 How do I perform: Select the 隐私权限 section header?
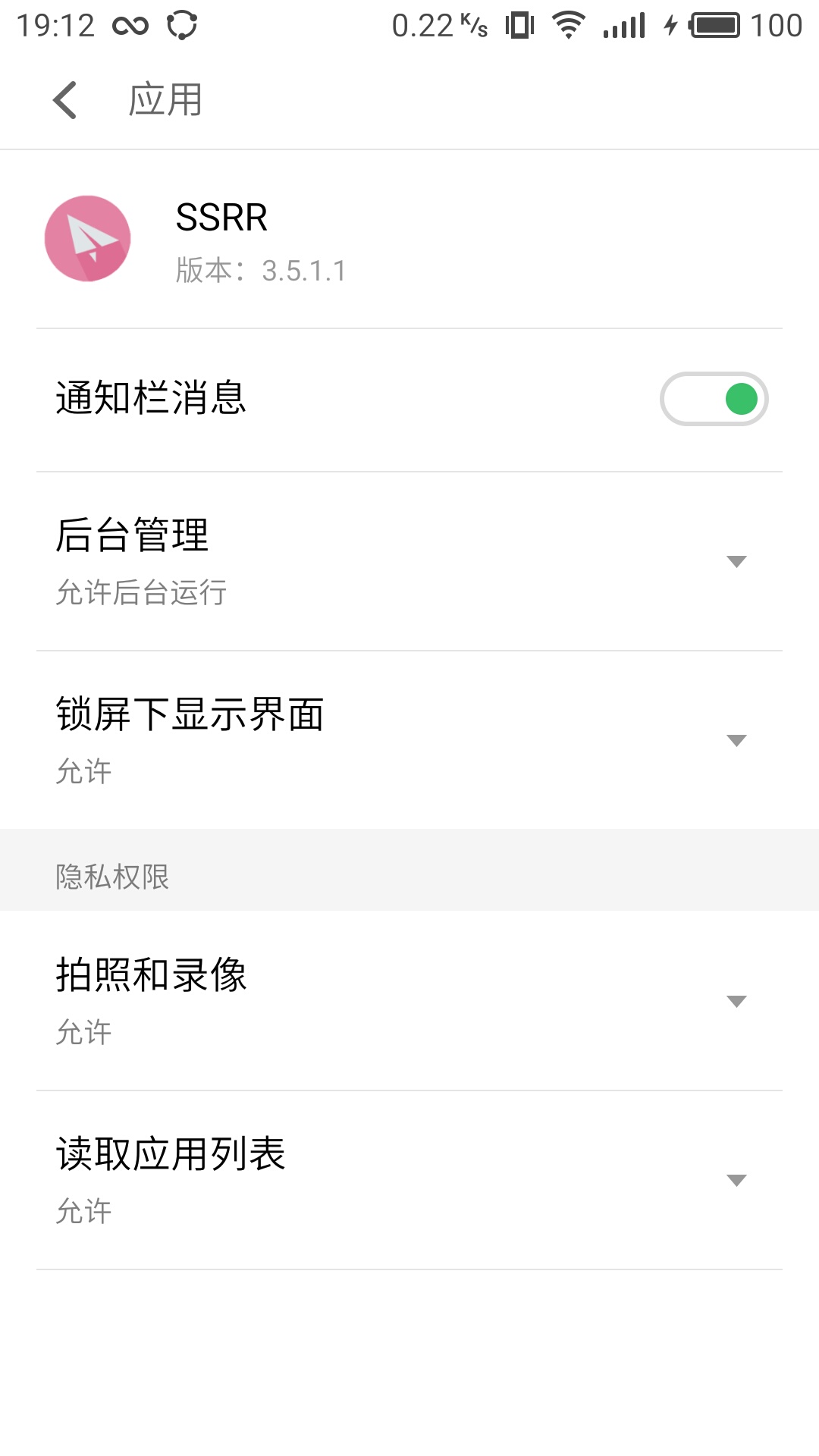[112, 877]
